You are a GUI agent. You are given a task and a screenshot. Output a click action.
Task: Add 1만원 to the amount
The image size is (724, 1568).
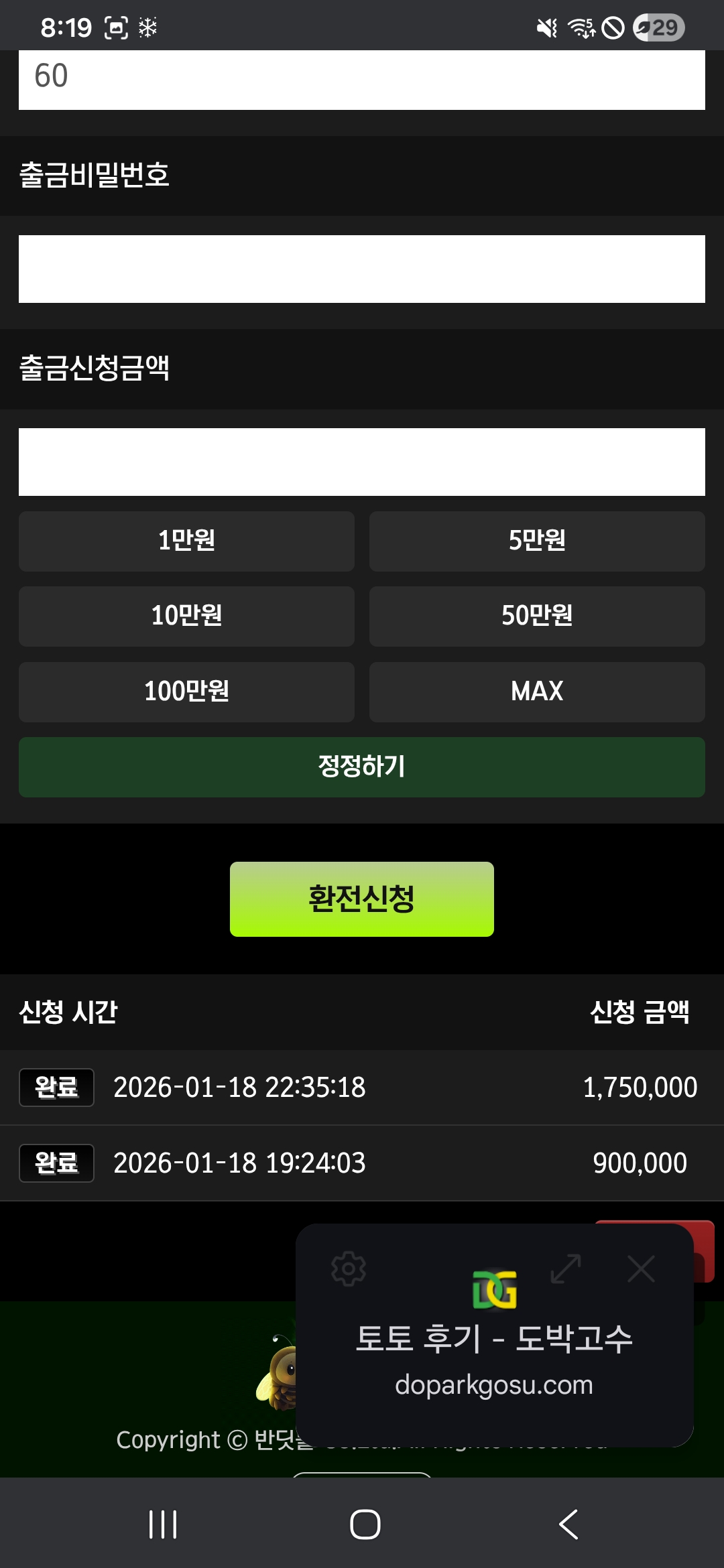(186, 541)
